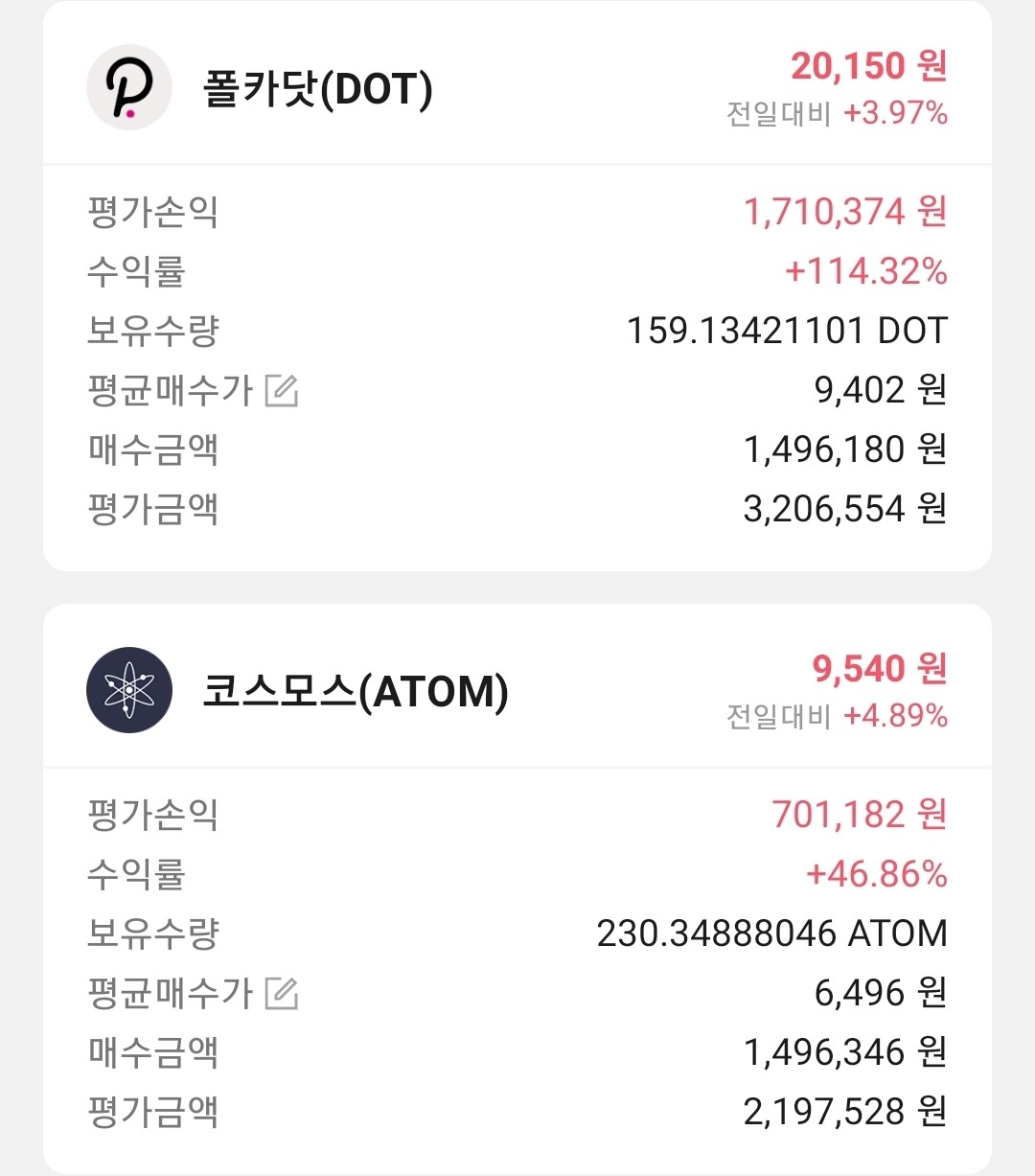Select the pencil edit icon in the Cosmos card
Viewport: 1035px width, 1176px height.
click(283, 994)
